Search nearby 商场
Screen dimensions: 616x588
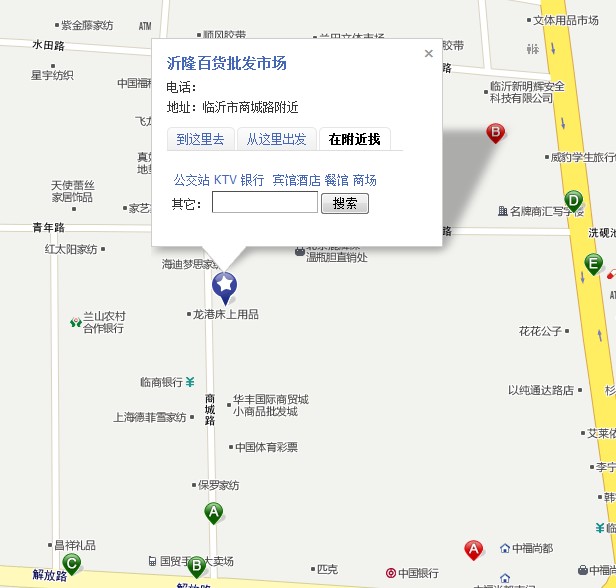click(x=365, y=181)
